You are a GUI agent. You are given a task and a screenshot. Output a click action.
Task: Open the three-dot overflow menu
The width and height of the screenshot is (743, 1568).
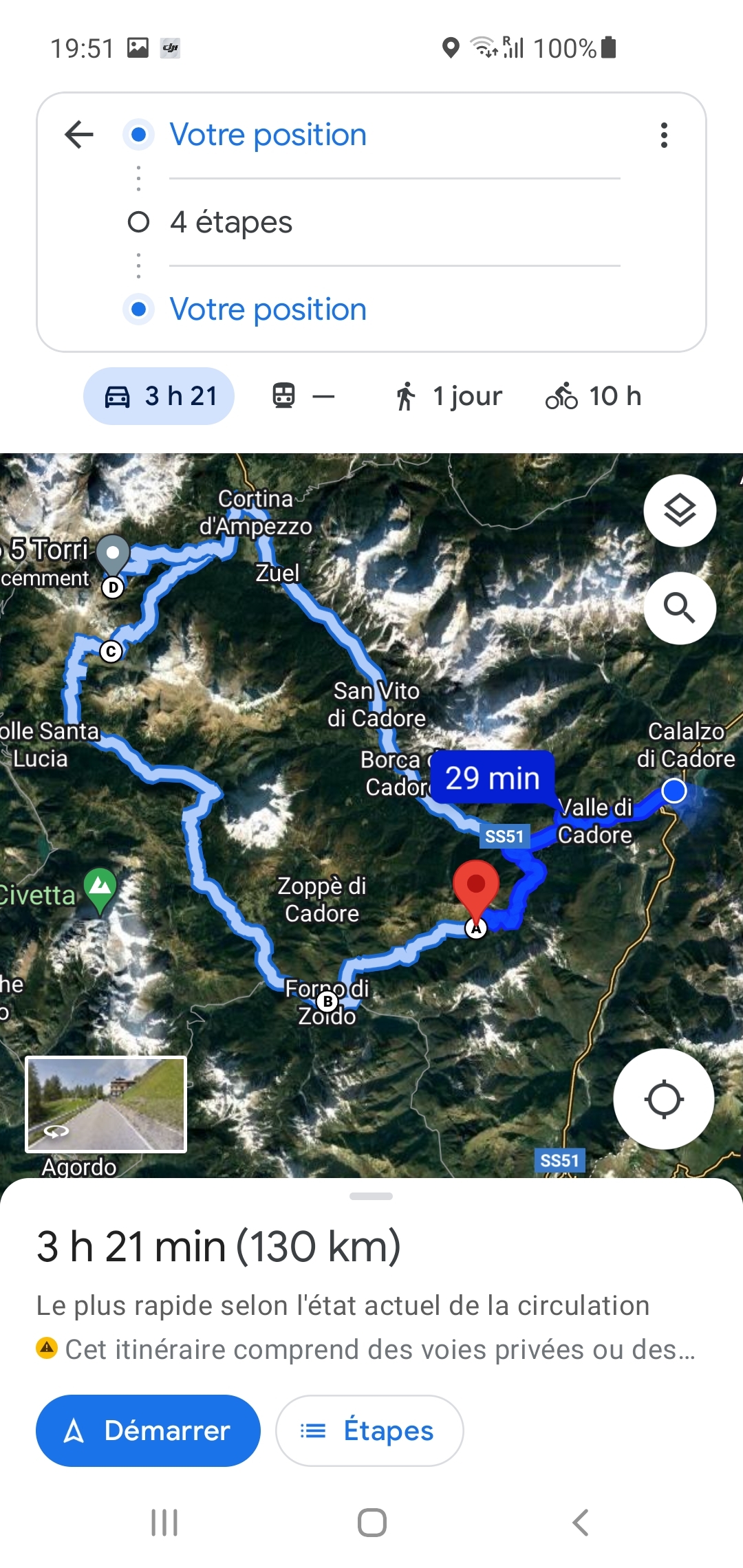click(663, 135)
